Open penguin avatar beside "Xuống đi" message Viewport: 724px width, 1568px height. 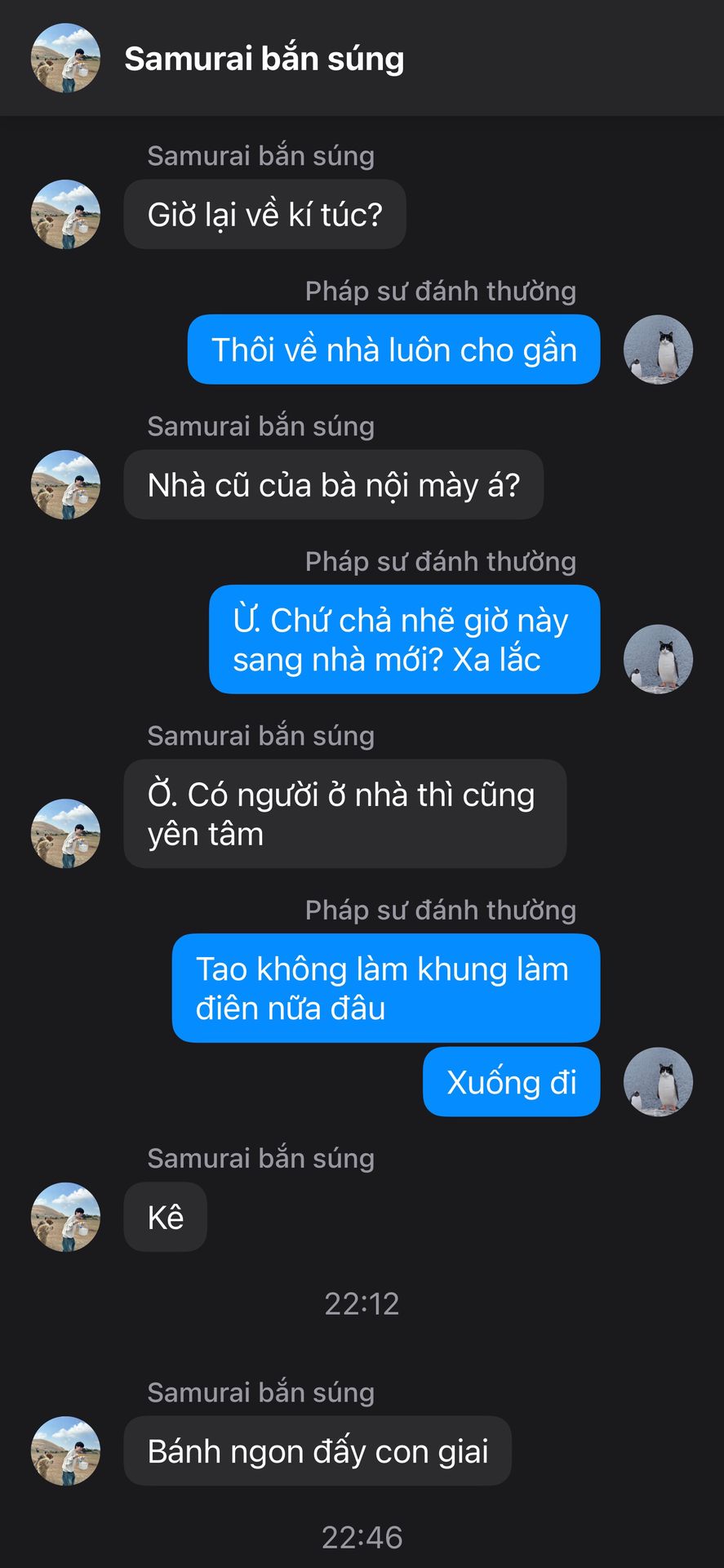coord(658,1082)
